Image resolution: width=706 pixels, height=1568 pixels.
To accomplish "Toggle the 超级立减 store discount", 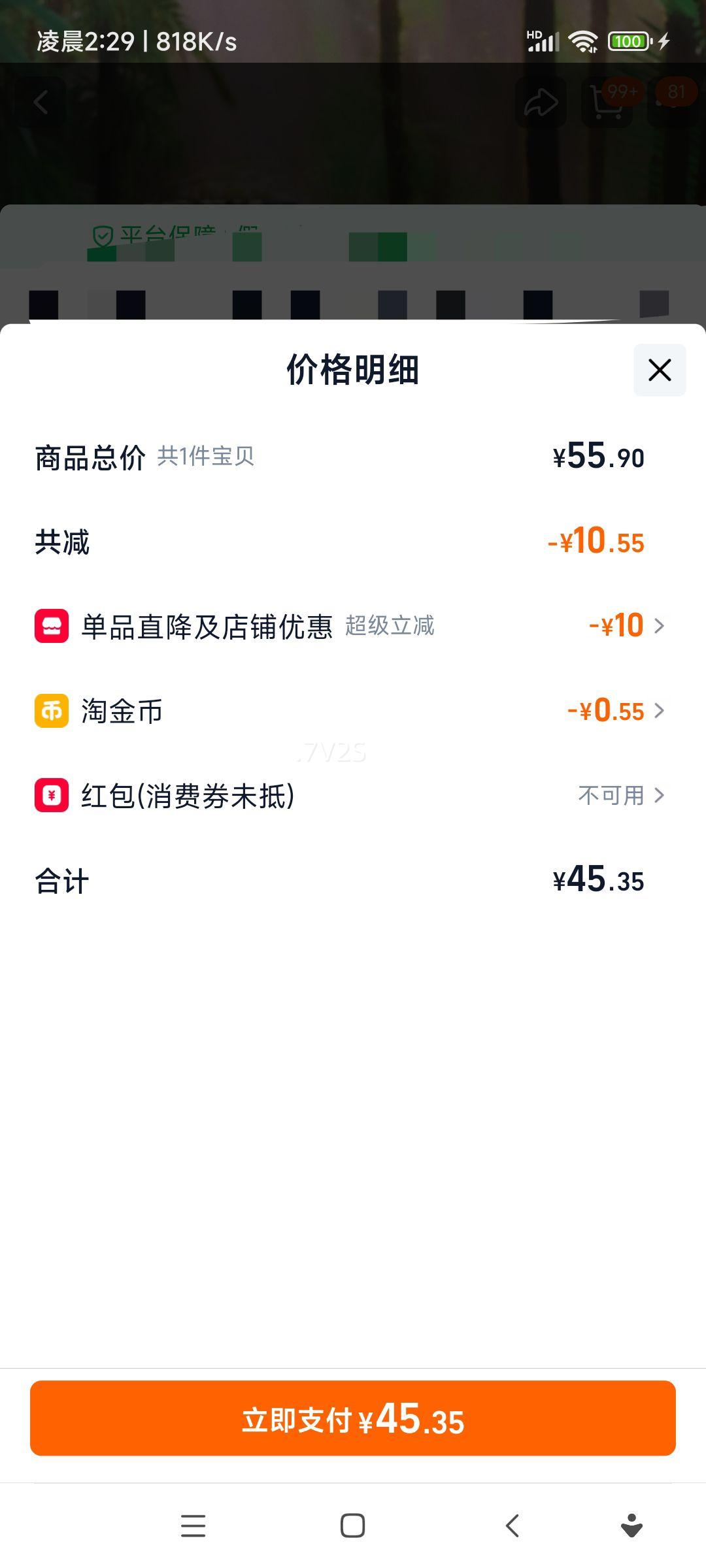I will coord(618,626).
